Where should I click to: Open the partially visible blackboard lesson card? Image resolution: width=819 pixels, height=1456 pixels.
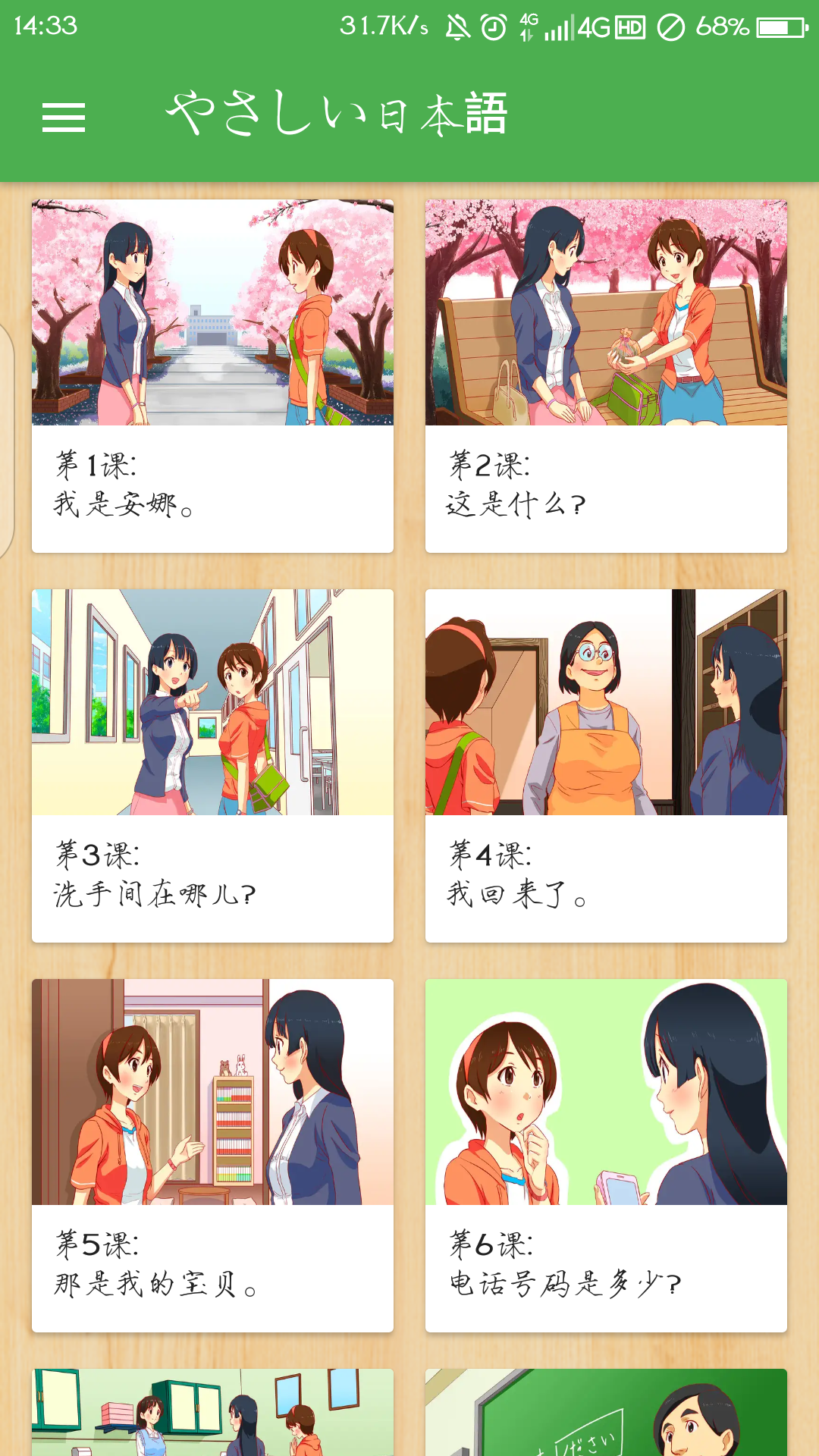[606, 1412]
